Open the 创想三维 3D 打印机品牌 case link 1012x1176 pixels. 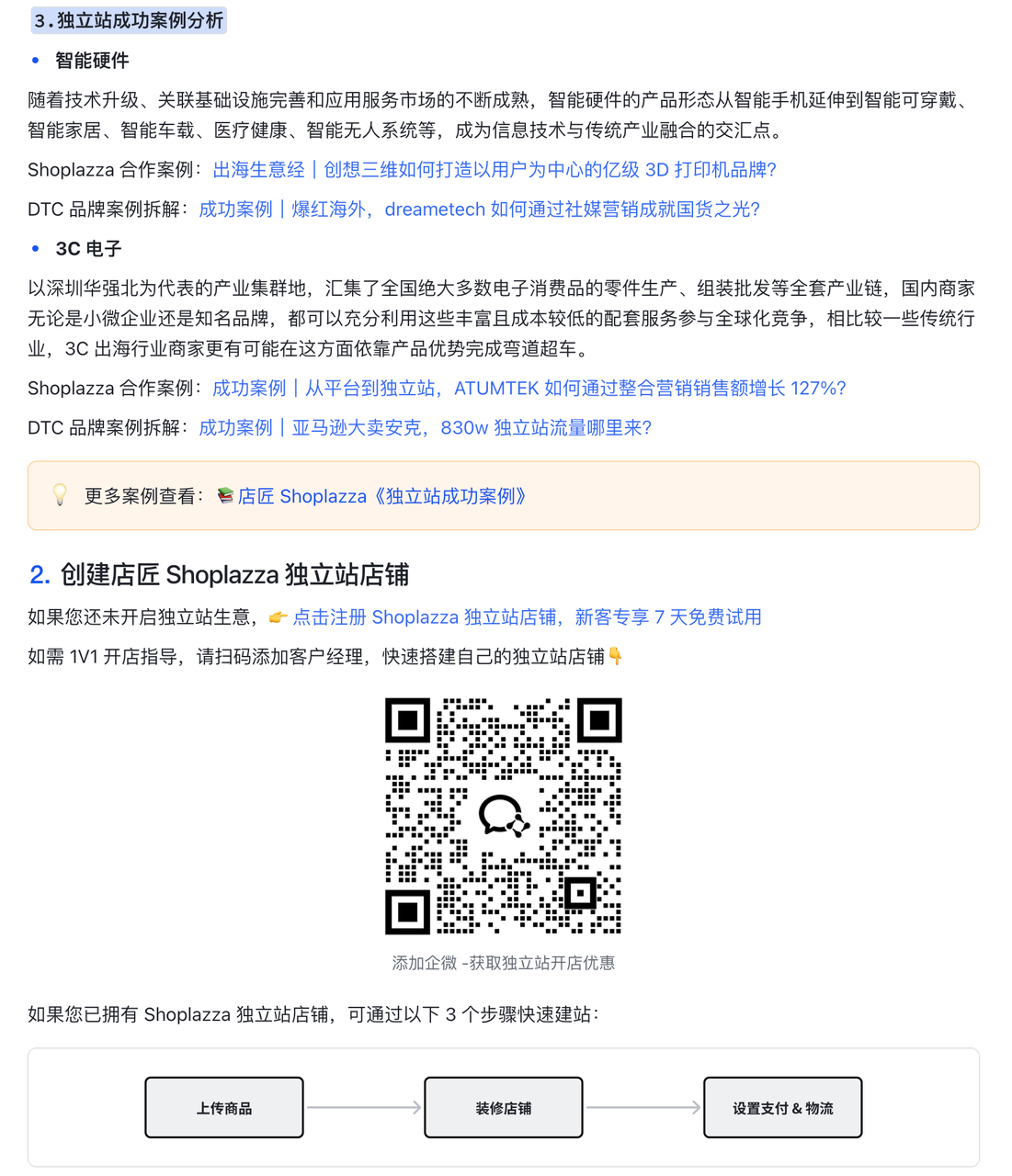coord(495,170)
